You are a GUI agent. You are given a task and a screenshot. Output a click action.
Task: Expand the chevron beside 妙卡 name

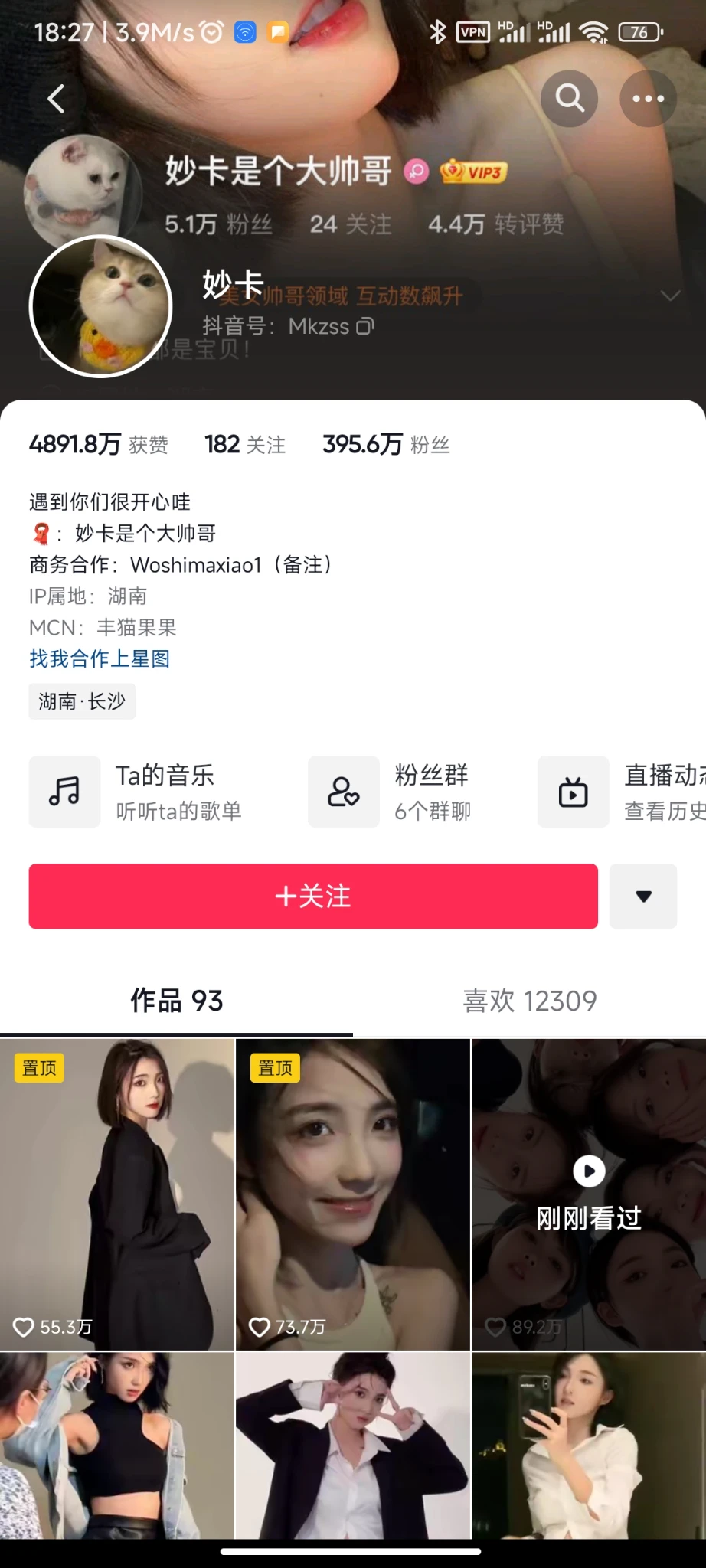point(670,296)
